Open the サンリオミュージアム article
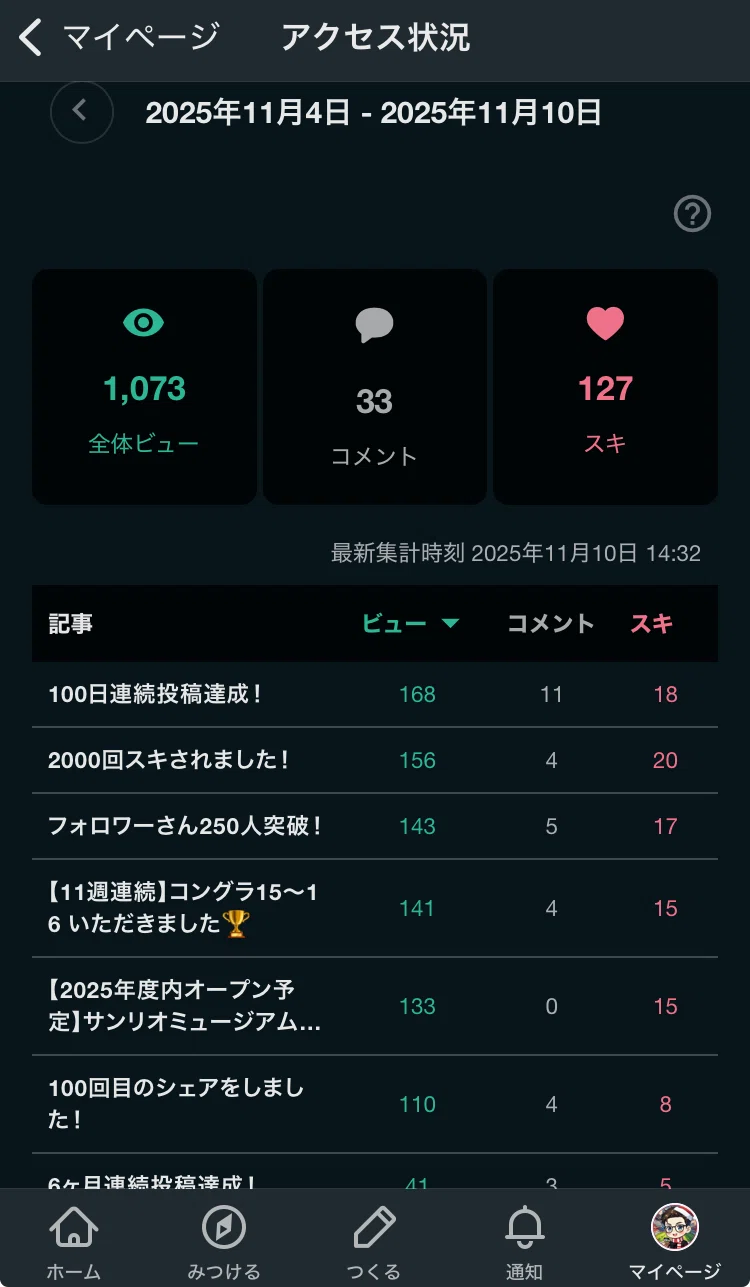 click(x=375, y=1006)
